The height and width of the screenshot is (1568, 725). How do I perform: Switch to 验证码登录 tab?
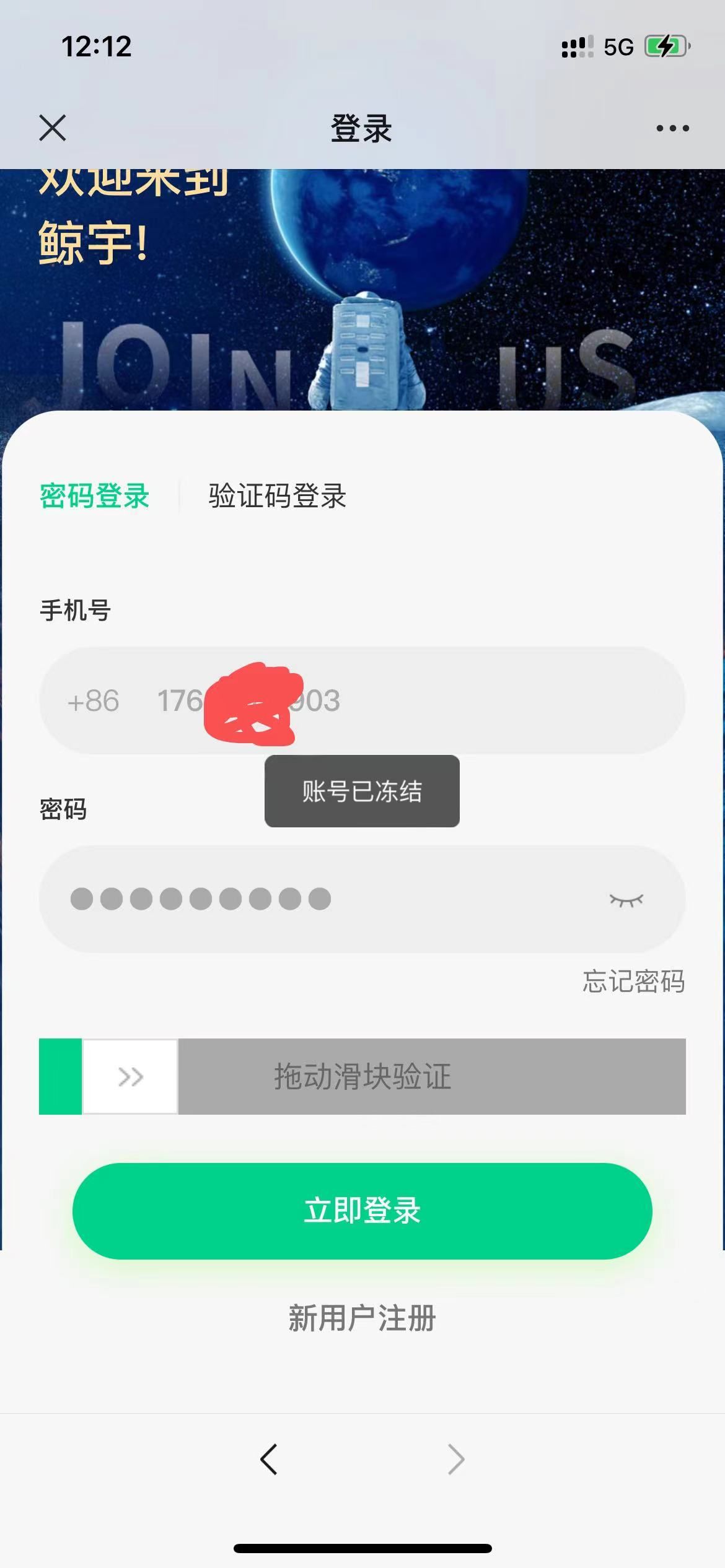point(277,496)
